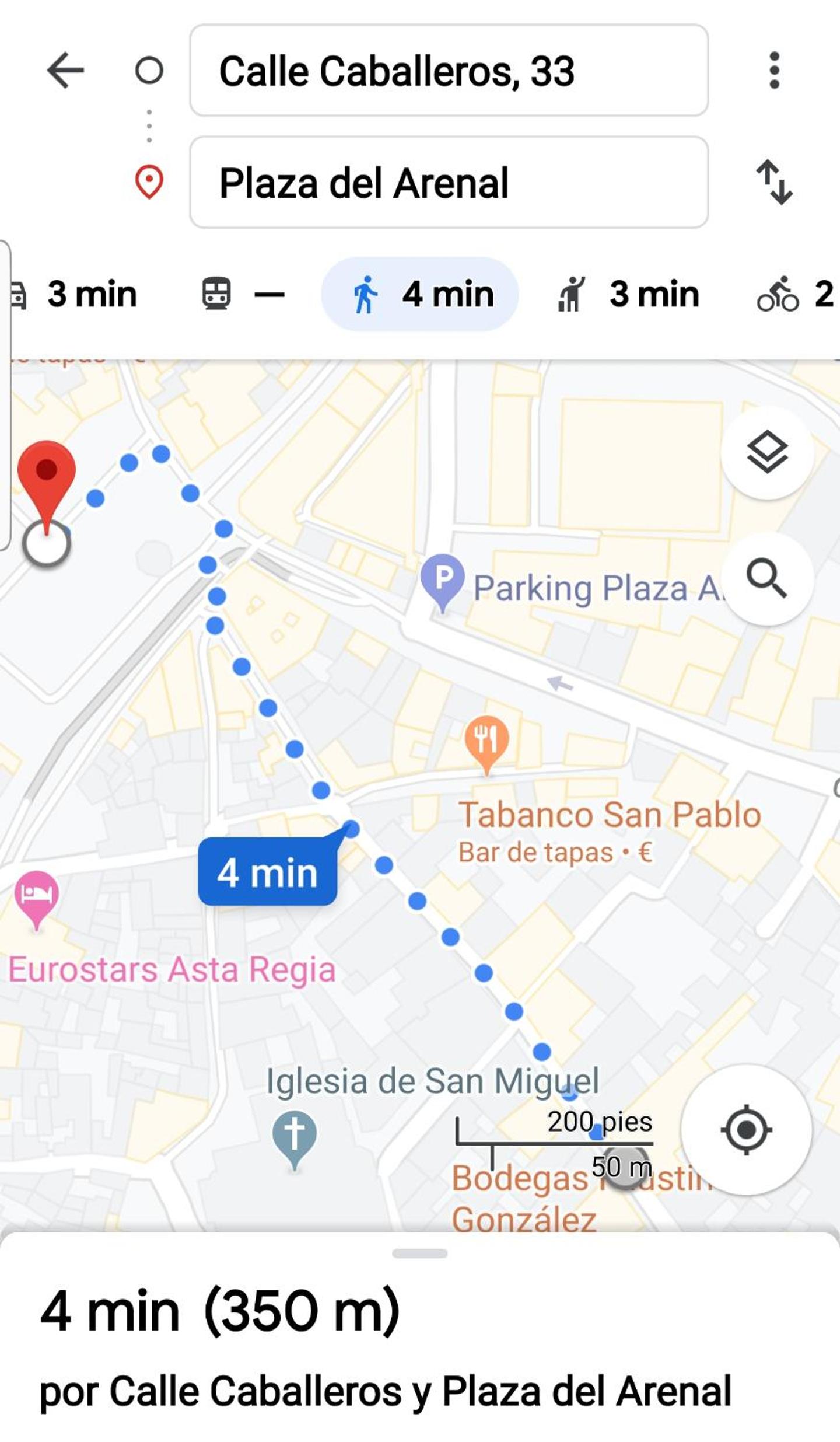Select the walking 4 min mode
The image size is (840, 1442).
[x=419, y=294]
